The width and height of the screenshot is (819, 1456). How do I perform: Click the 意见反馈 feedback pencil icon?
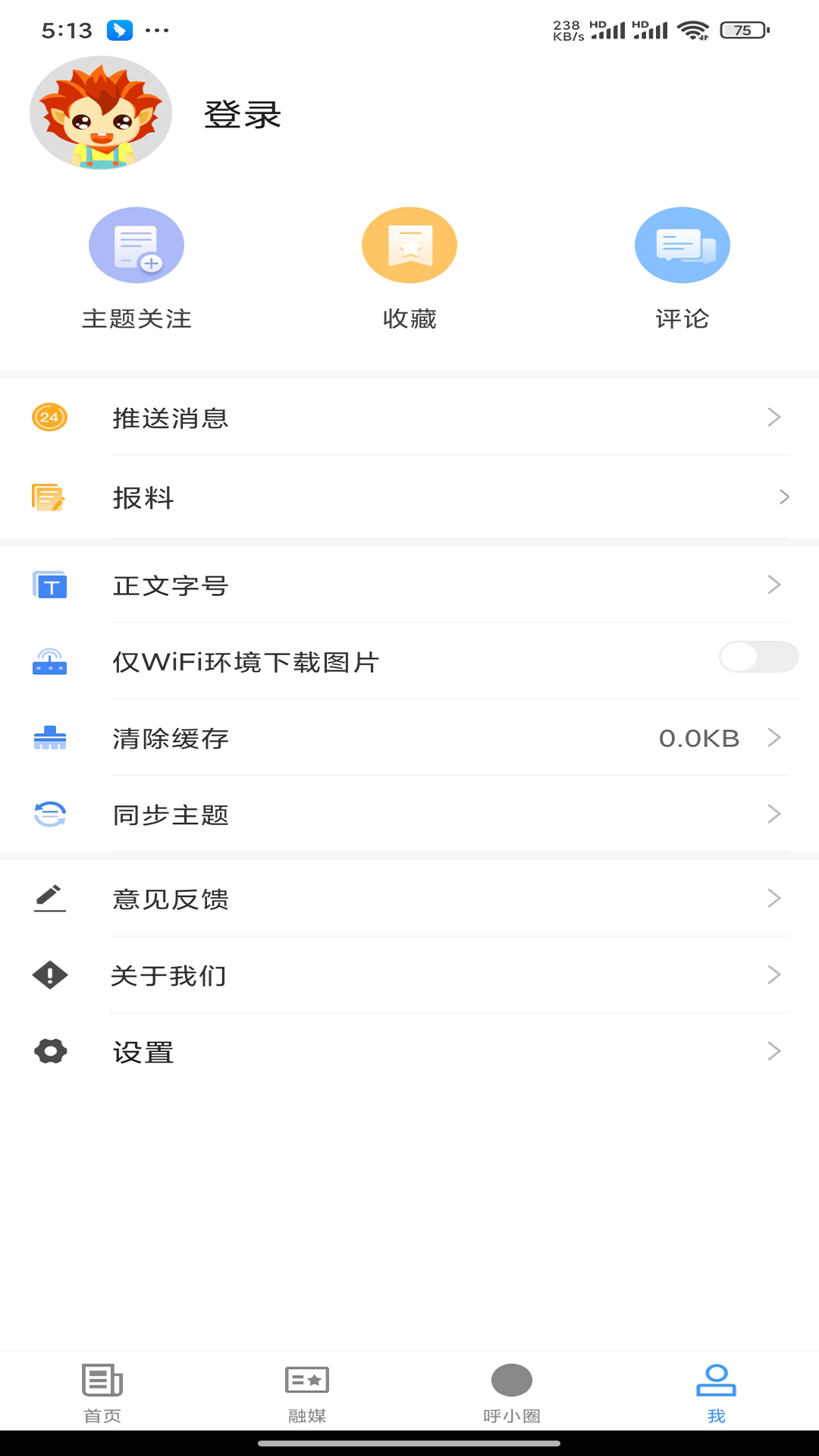coord(49,899)
